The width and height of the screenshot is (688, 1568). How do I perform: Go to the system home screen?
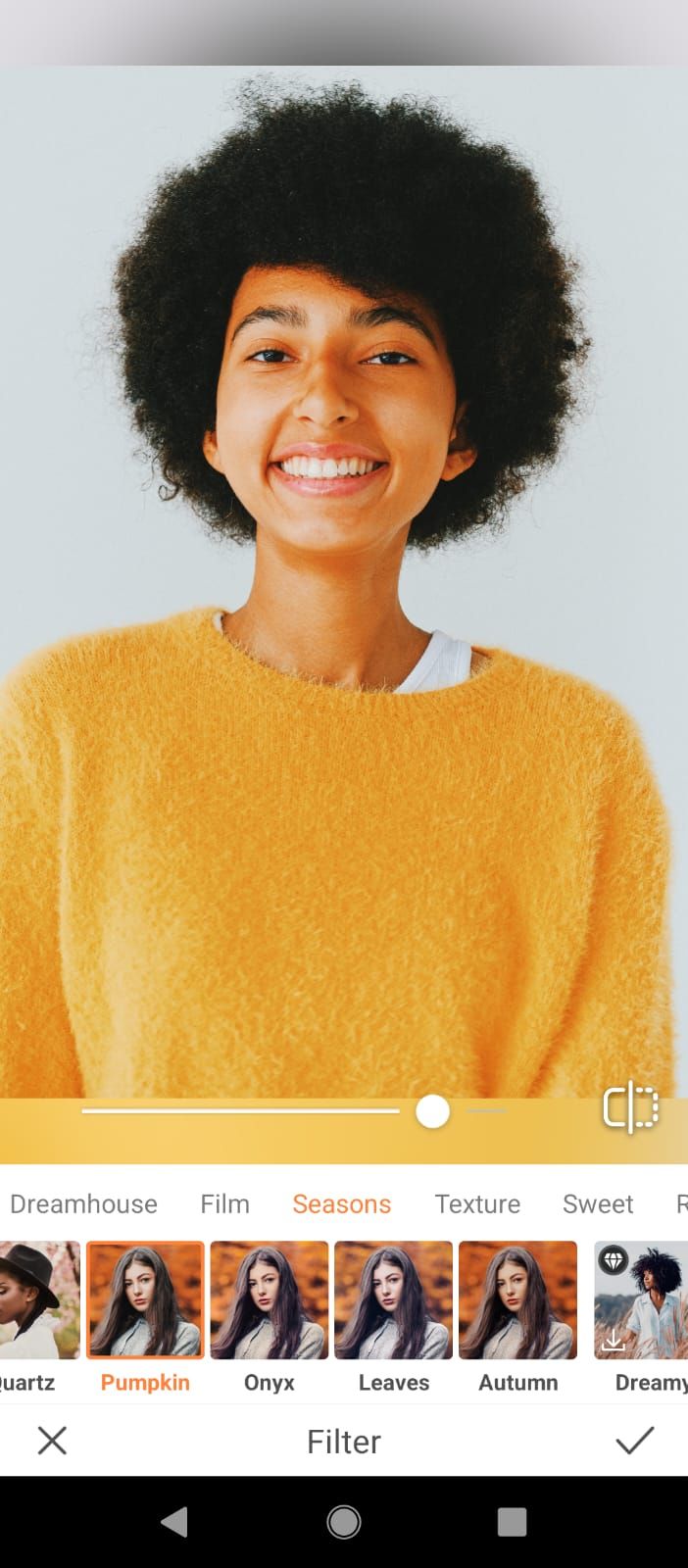pos(344,1522)
